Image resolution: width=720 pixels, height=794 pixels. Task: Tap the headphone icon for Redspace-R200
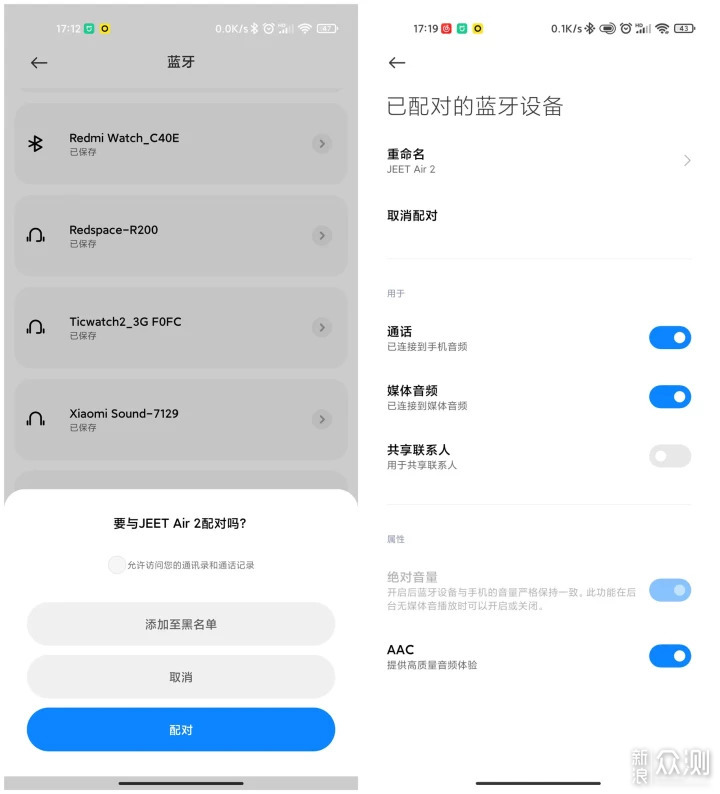click(38, 234)
